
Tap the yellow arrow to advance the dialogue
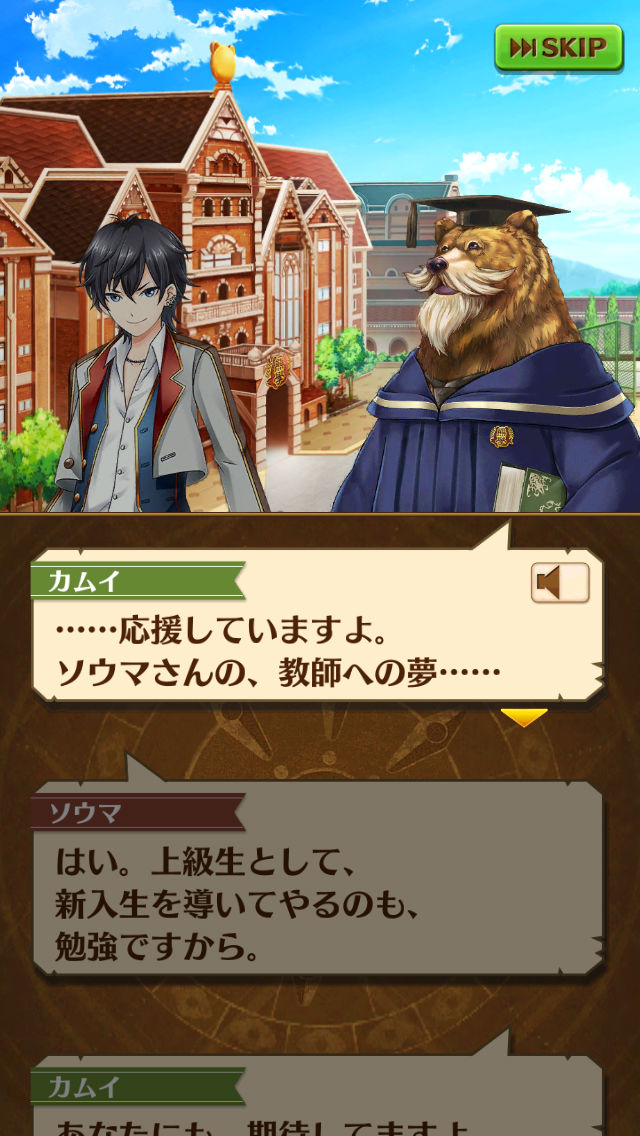click(x=524, y=717)
